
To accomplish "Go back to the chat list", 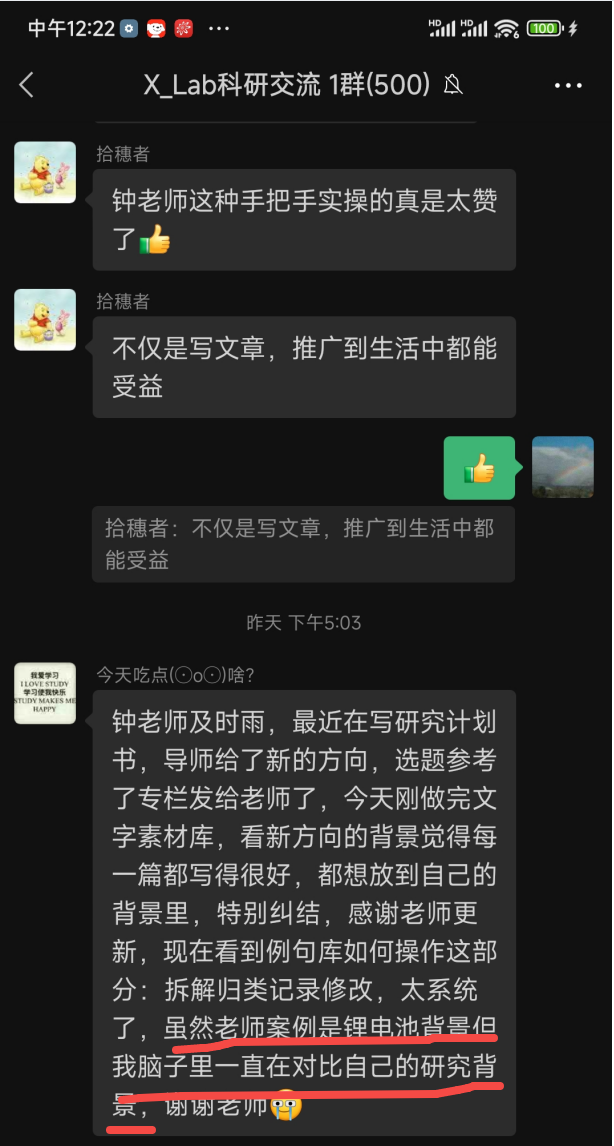I will click(x=27, y=85).
